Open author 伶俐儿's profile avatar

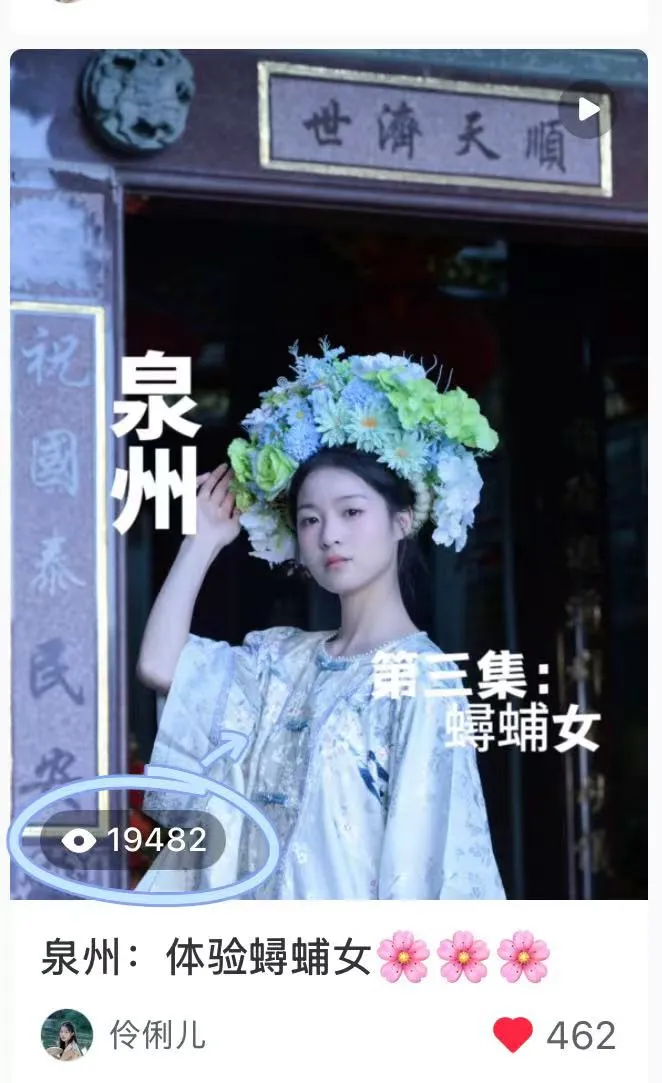(x=67, y=1035)
